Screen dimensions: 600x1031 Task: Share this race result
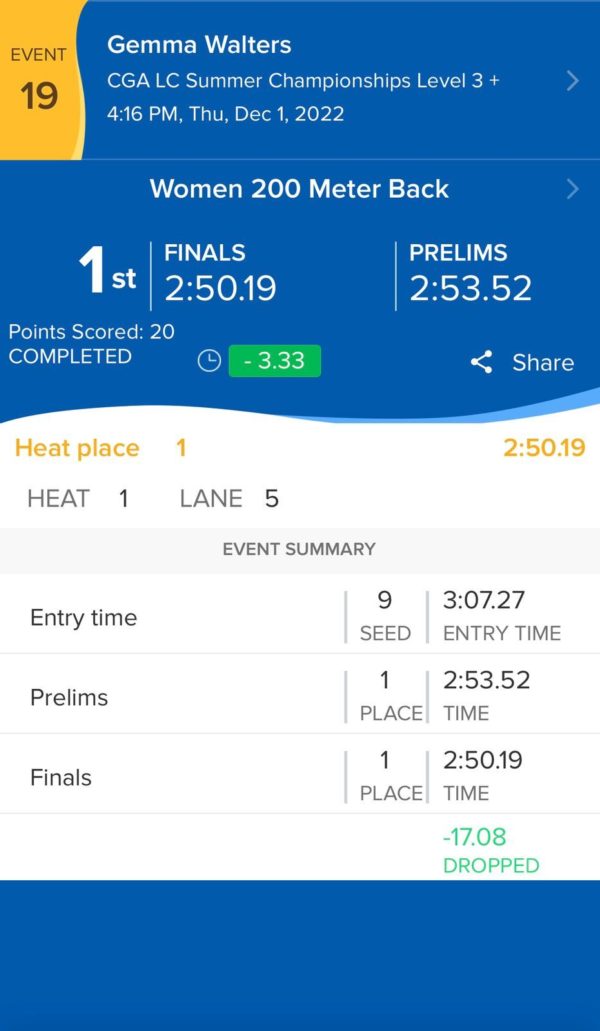pos(522,362)
